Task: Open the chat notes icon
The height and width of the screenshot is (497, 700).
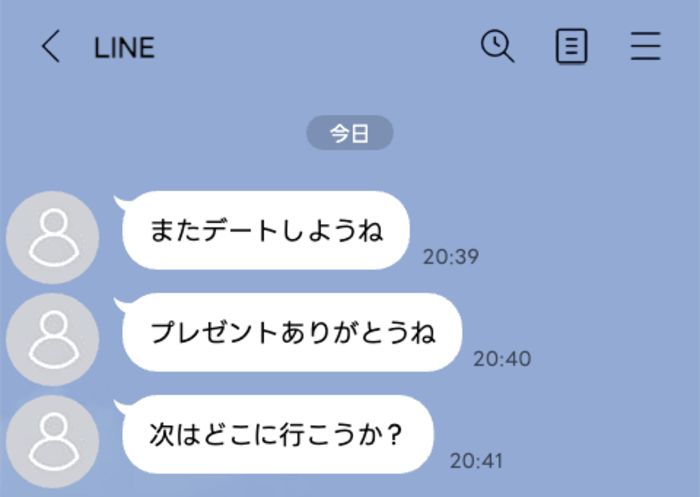Action: 571,47
